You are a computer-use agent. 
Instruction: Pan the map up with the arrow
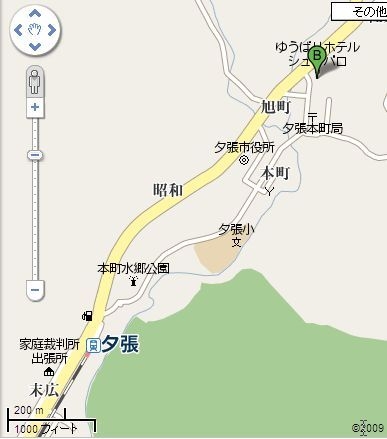(35, 14)
